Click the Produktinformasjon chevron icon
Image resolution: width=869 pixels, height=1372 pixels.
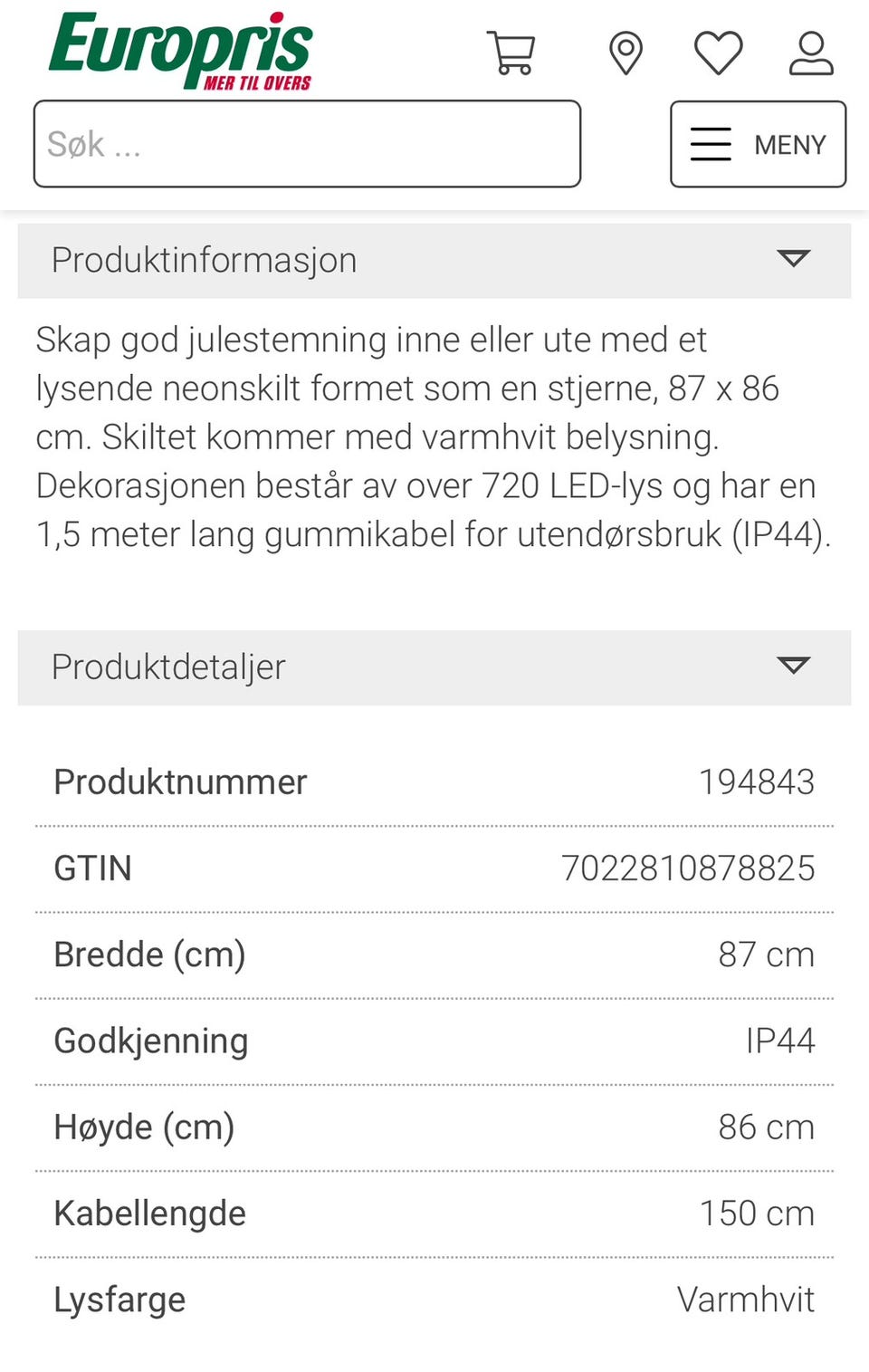[x=794, y=260]
